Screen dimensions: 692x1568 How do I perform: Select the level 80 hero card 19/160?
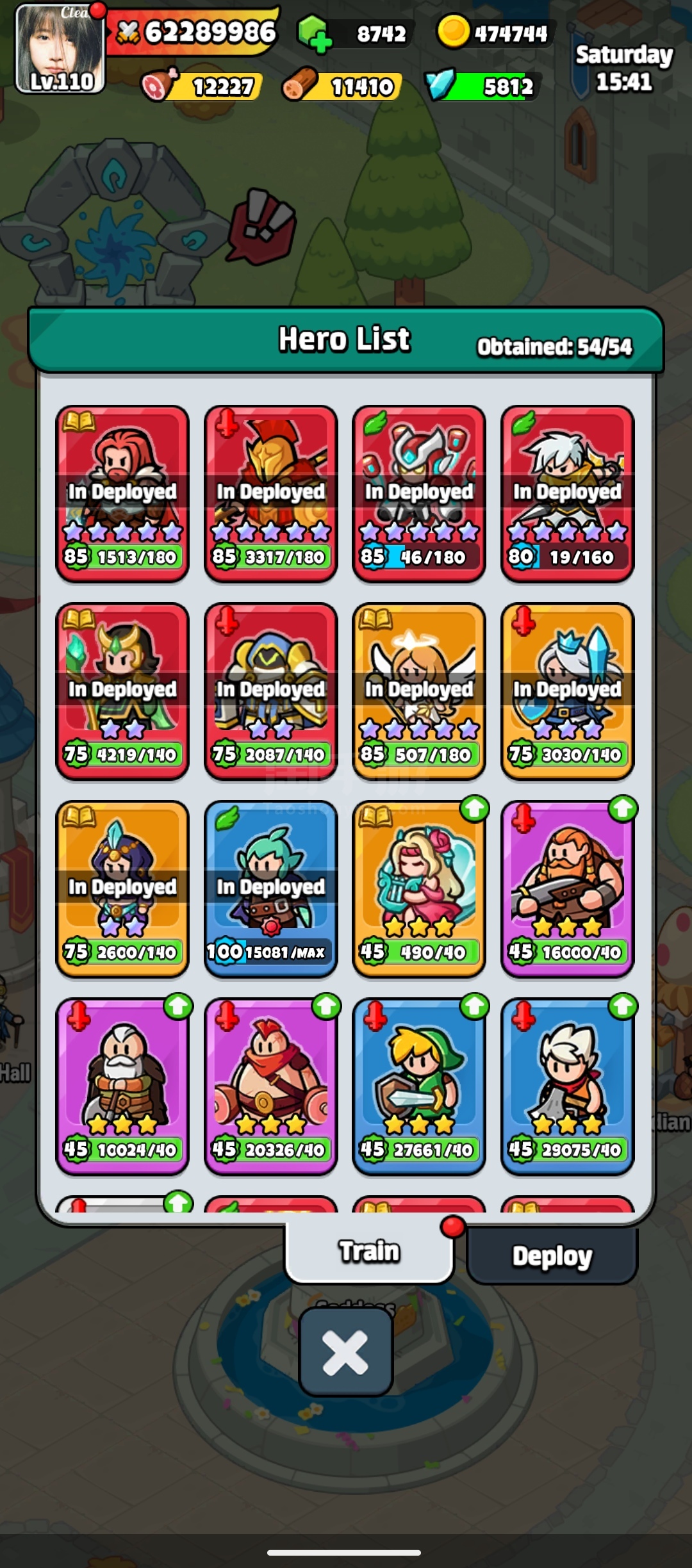click(567, 493)
